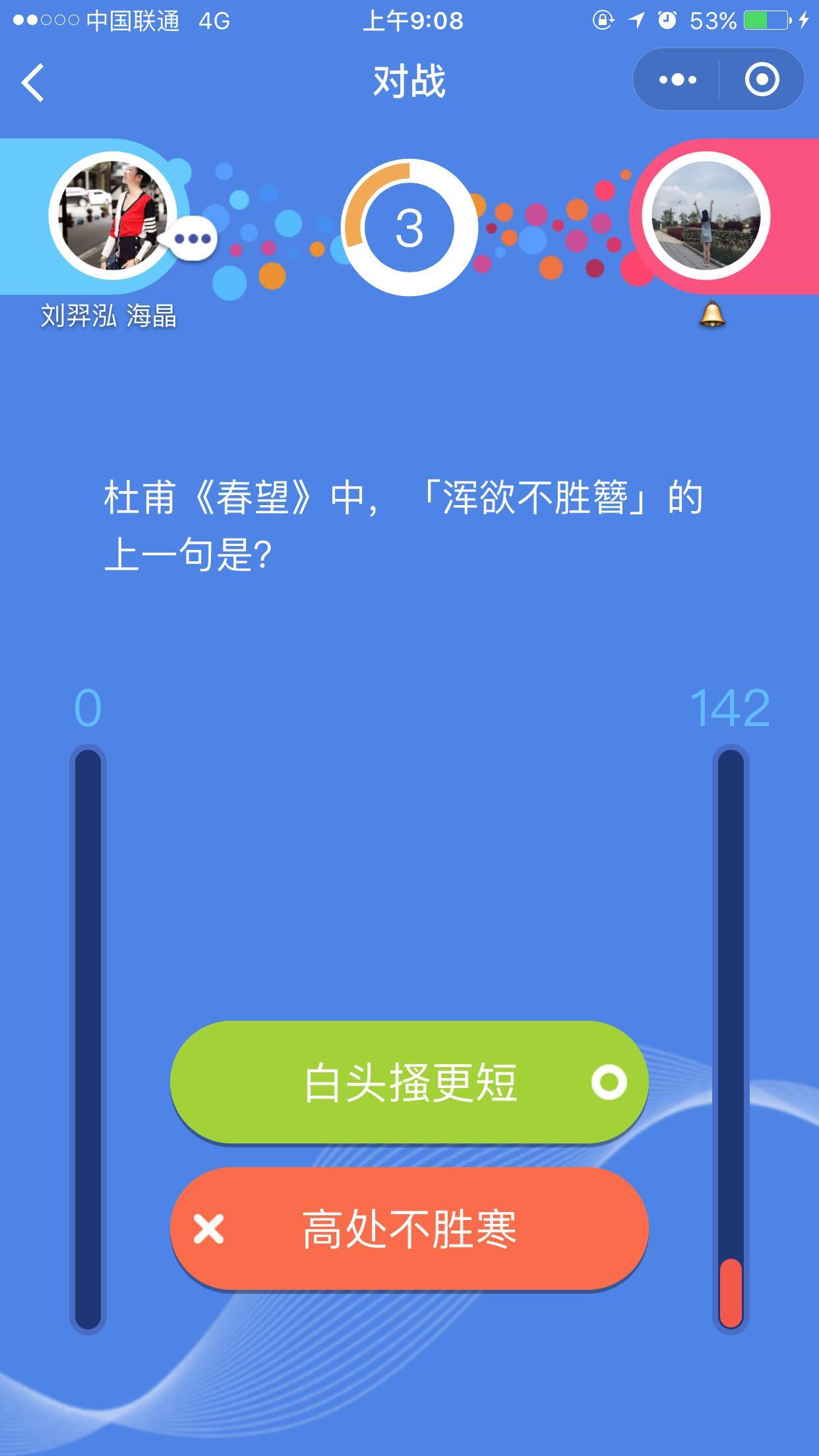
Task: Close the mini program via circle icon
Action: pos(762,80)
